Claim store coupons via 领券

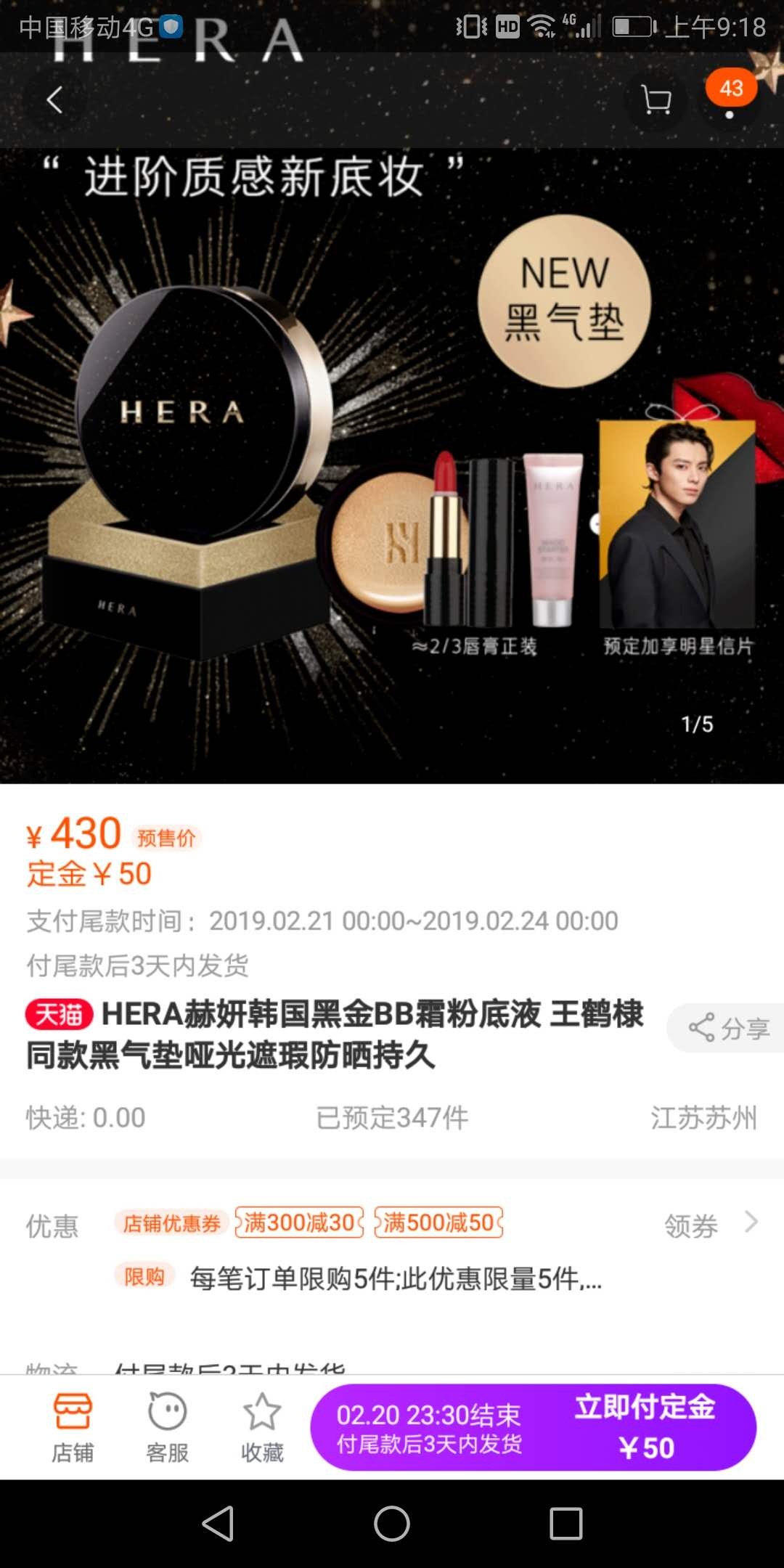tap(709, 1225)
